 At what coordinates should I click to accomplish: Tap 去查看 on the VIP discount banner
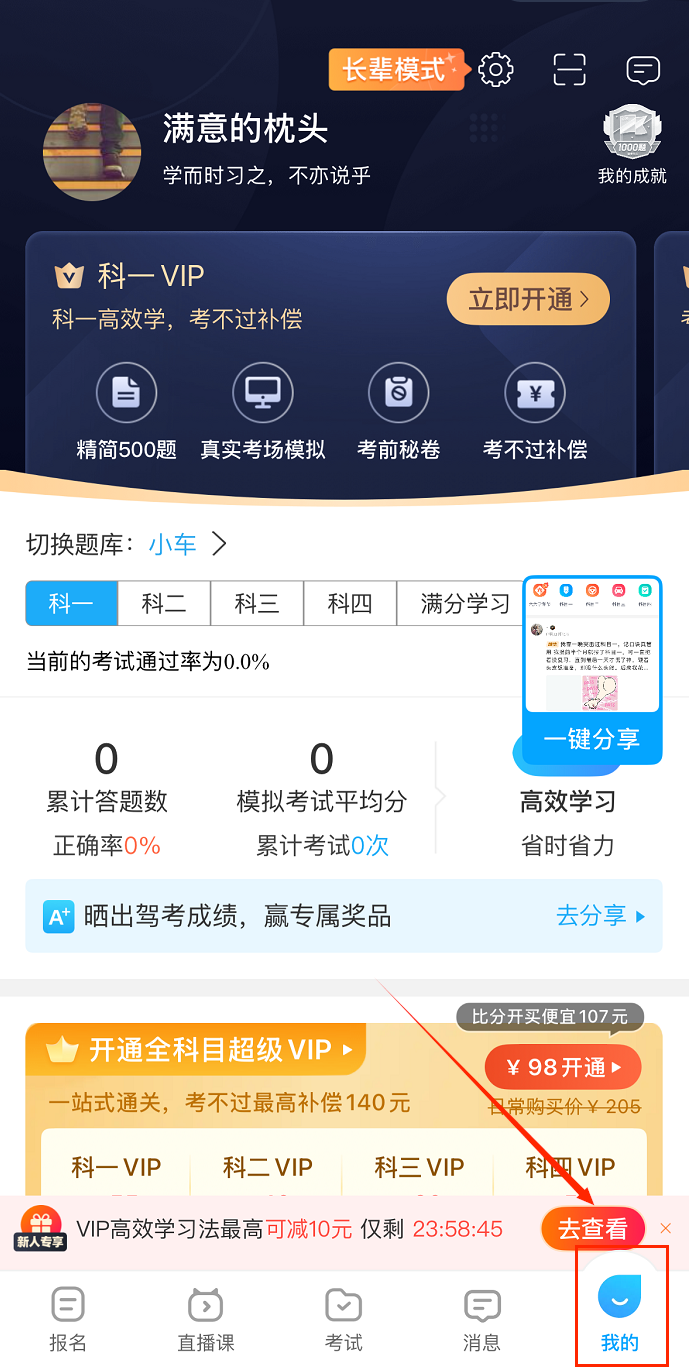tap(592, 1229)
